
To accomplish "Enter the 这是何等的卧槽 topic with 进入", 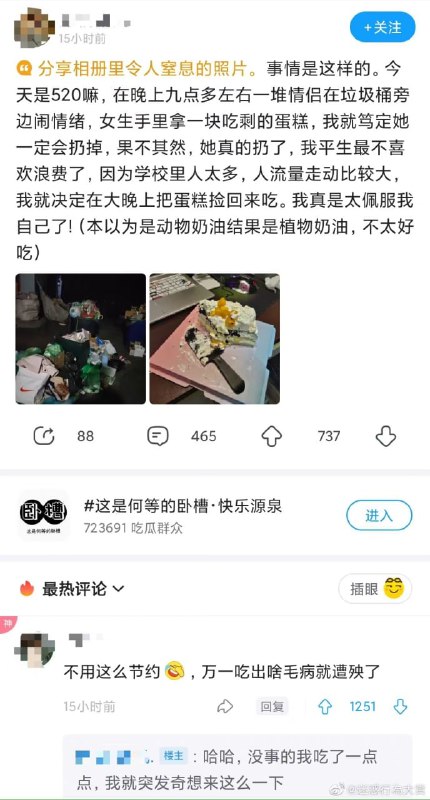I will click(x=379, y=515).
